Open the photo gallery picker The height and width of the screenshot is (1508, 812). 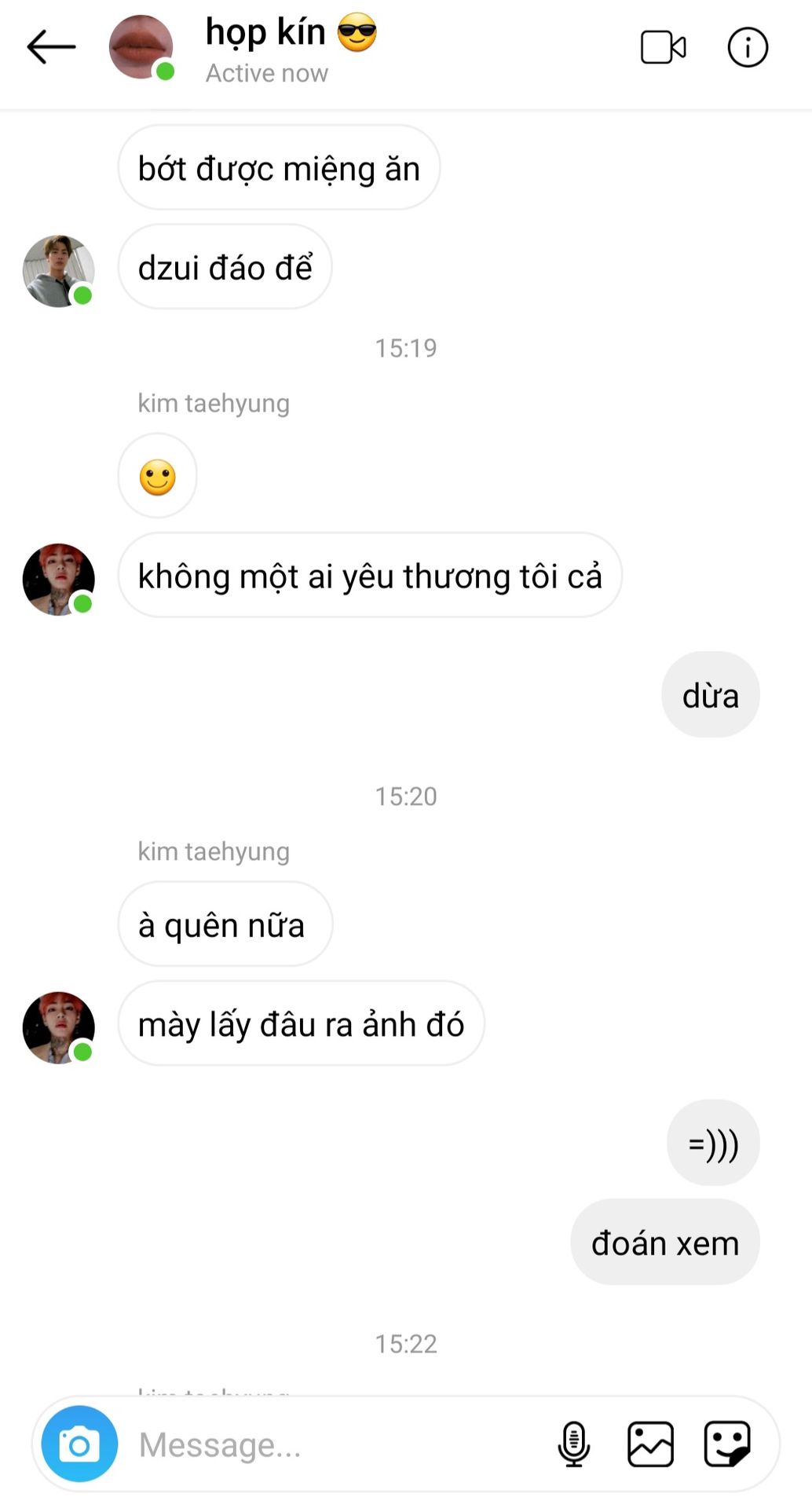pos(650,1444)
